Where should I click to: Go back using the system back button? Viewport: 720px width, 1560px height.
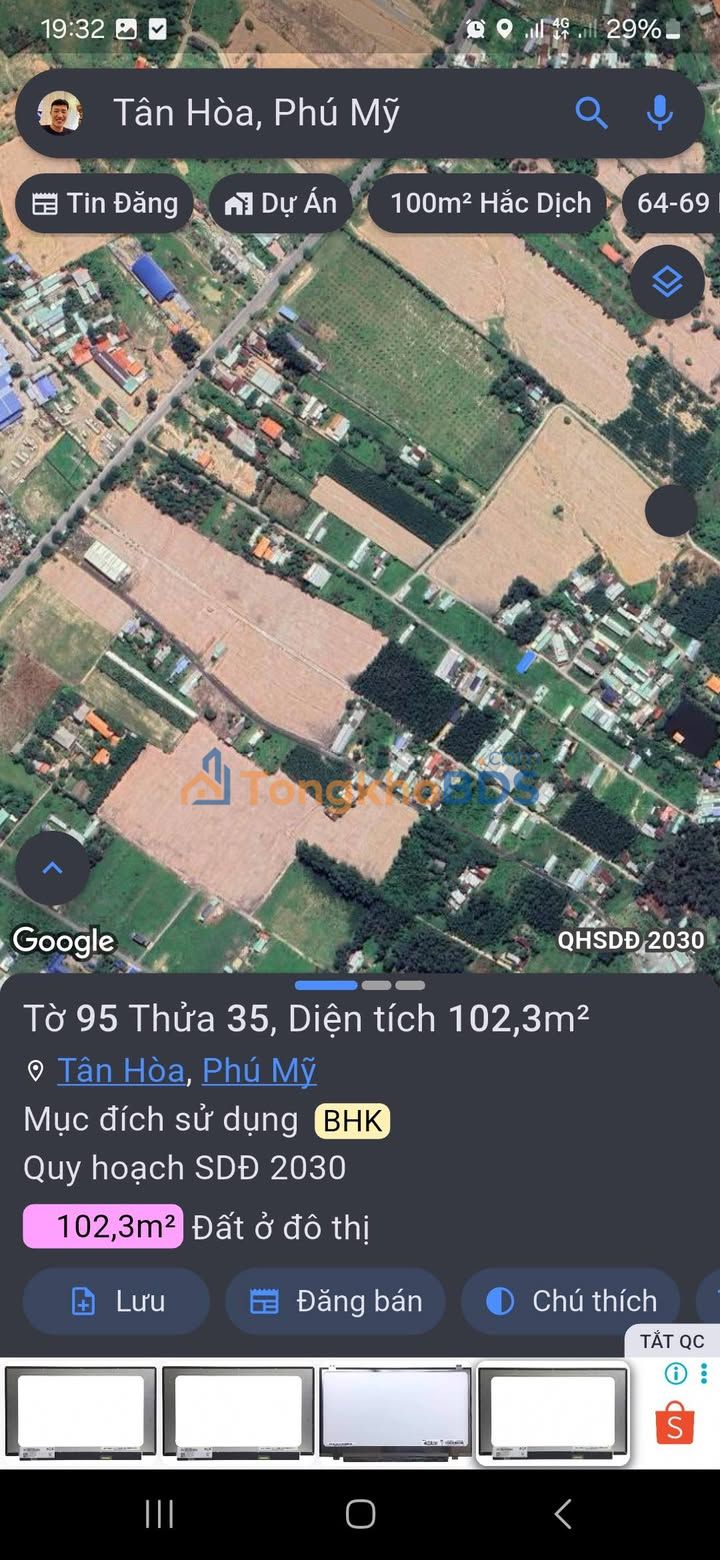click(x=563, y=1514)
